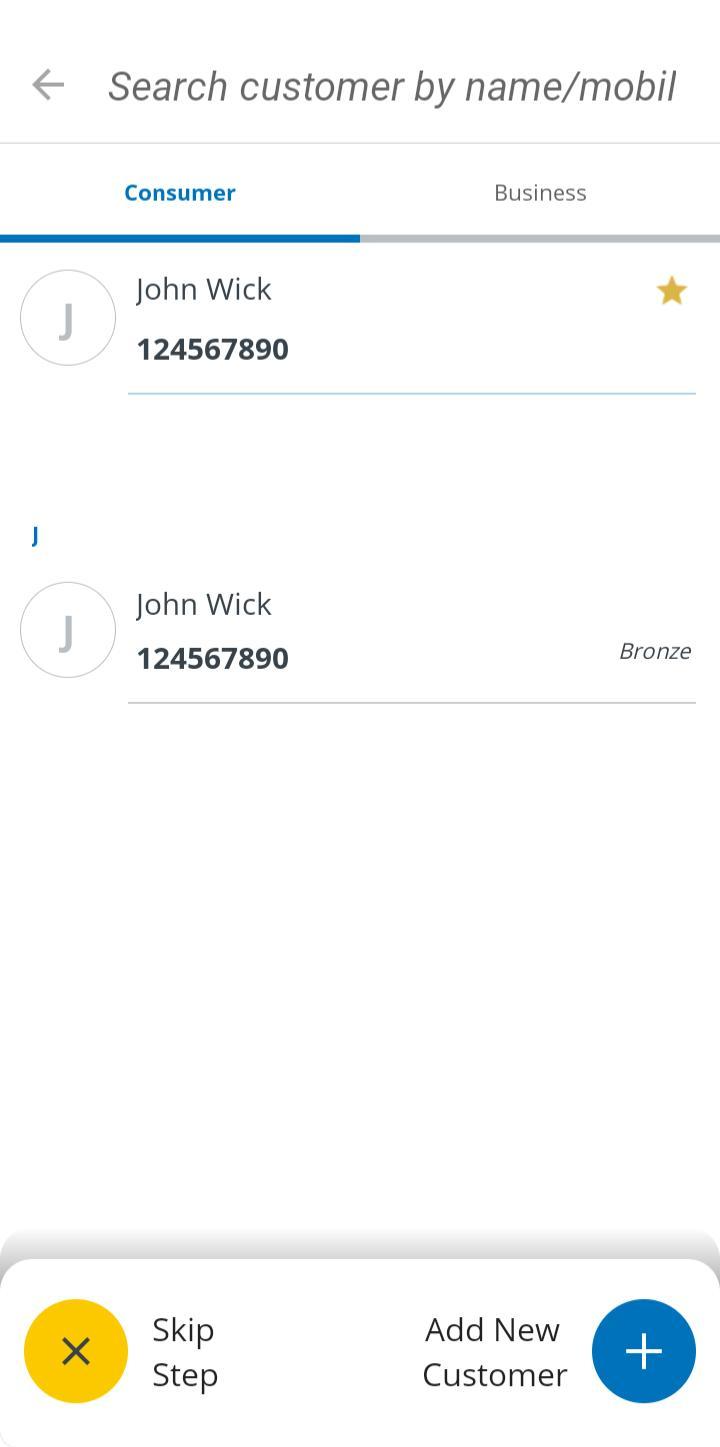The width and height of the screenshot is (720, 1447).
Task: Toggle the star on John Wick
Action: 671,291
